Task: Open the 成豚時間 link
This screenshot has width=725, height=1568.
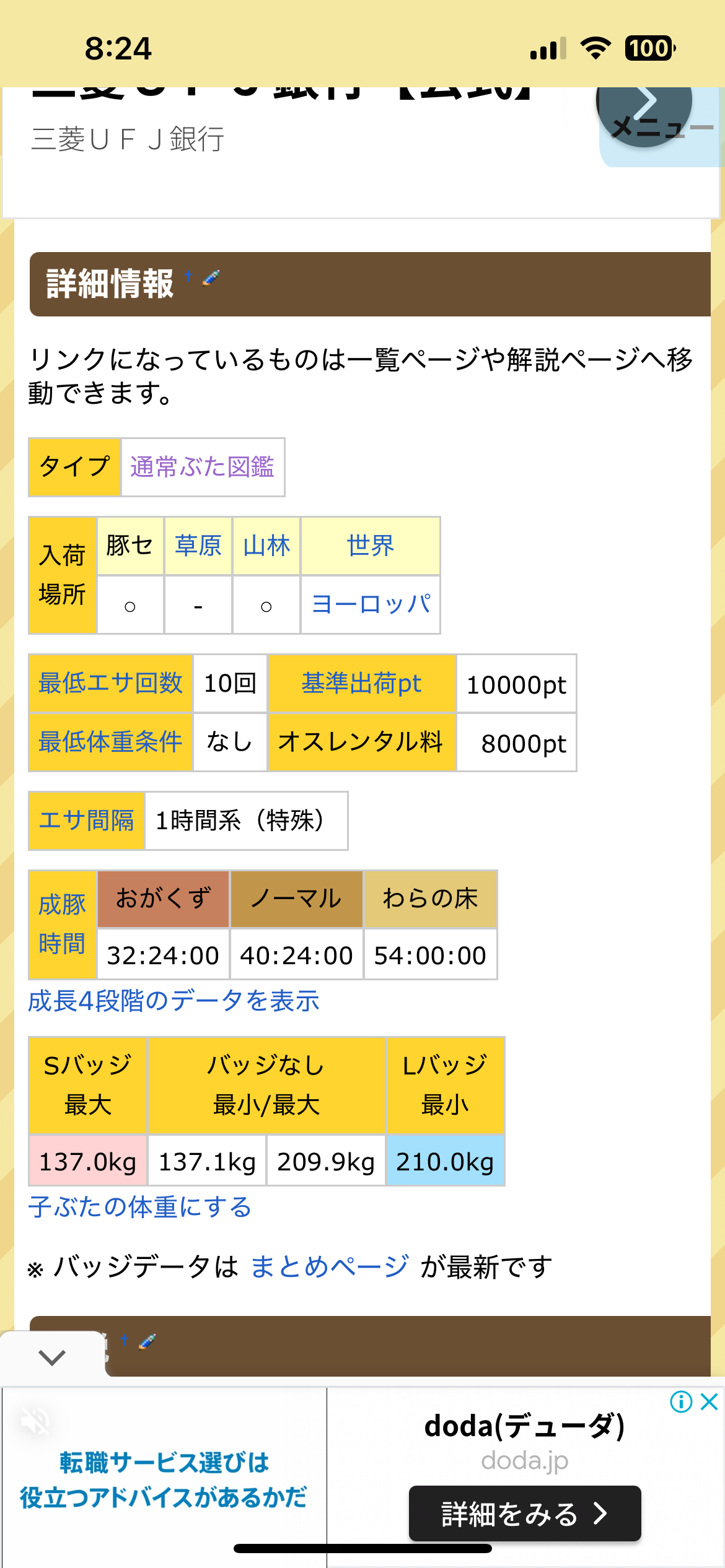Action: 62,925
